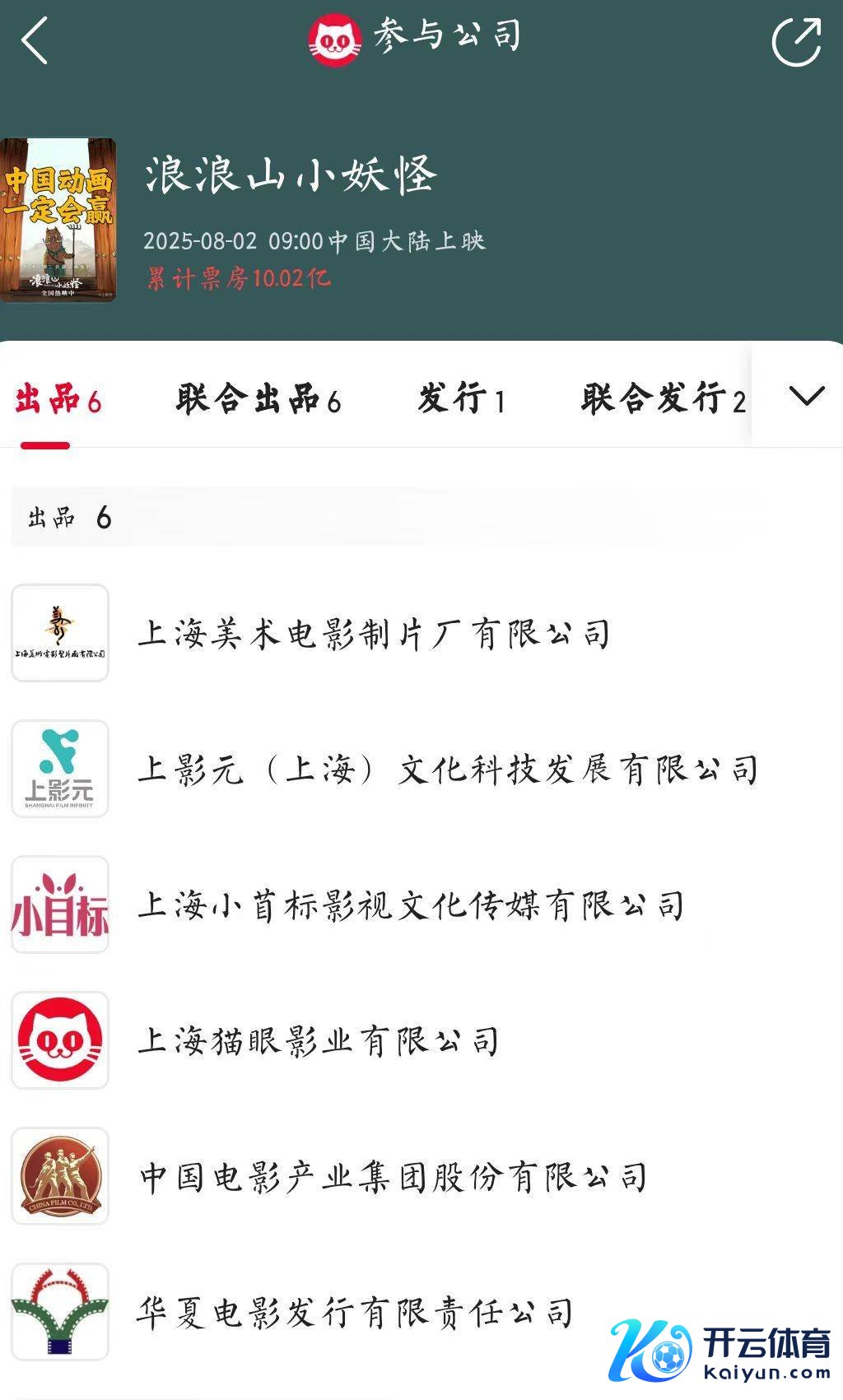Open the 浪浪山小妖怪 movie poster
This screenshot has height=1400, width=843.
point(58,220)
